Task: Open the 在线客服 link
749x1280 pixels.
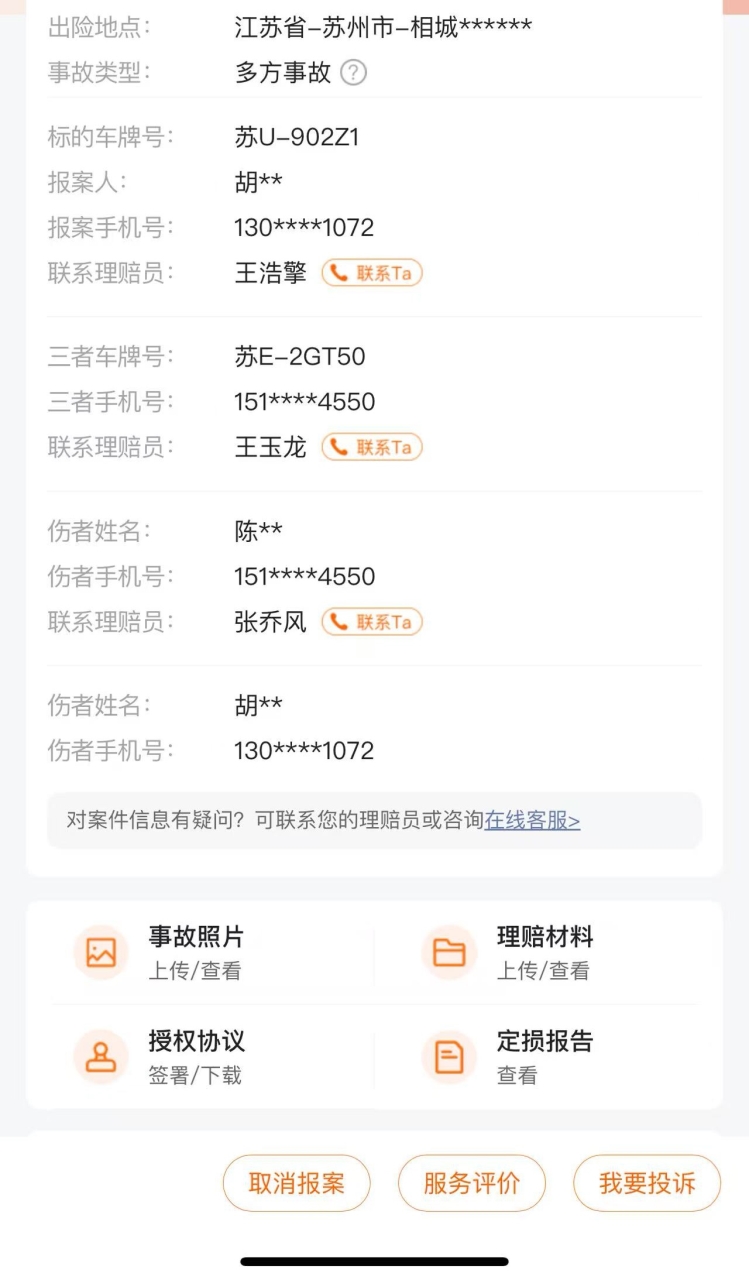Action: tap(532, 821)
